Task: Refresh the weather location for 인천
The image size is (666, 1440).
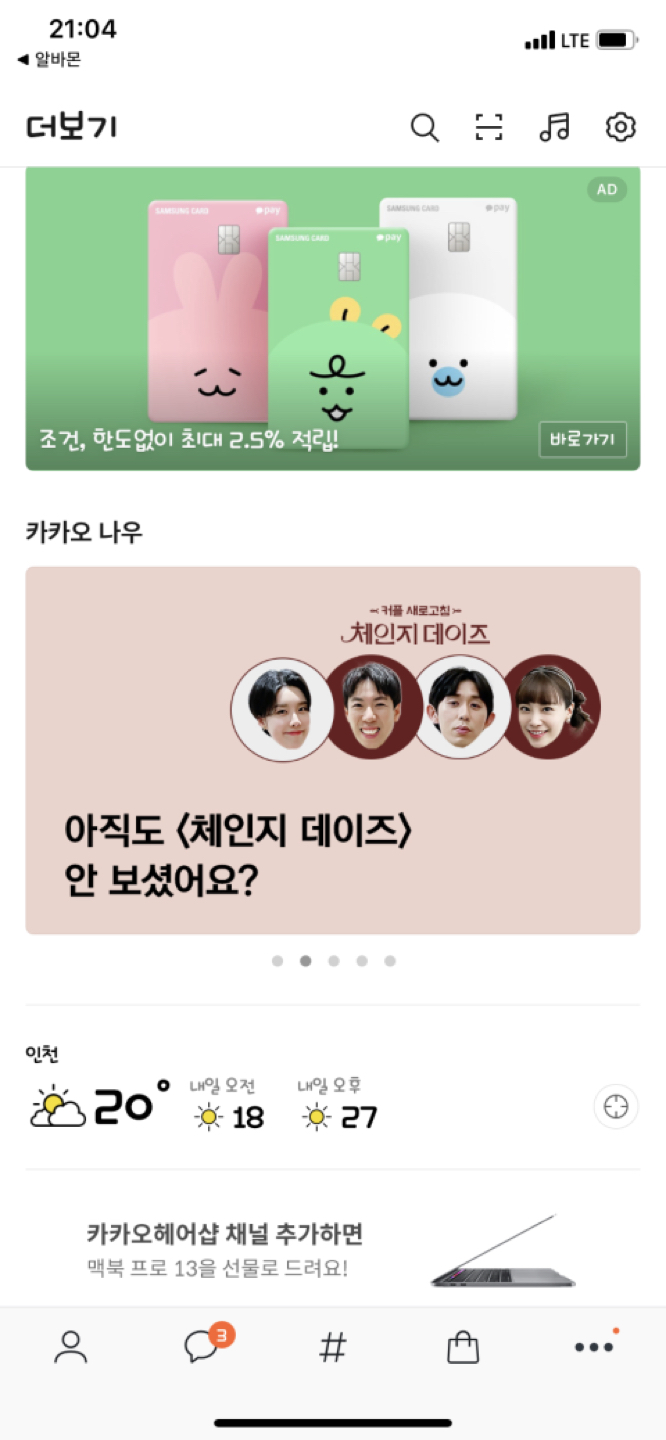Action: tap(616, 1107)
